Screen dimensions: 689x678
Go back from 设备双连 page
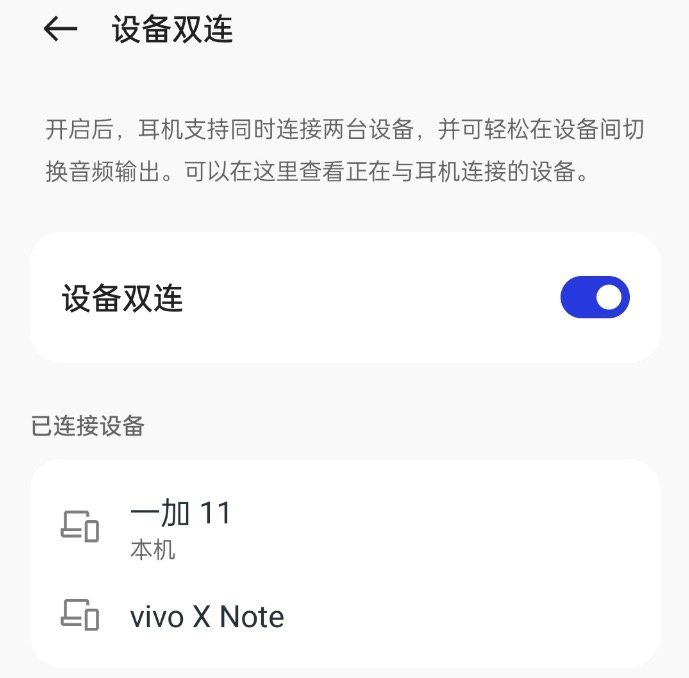60,30
